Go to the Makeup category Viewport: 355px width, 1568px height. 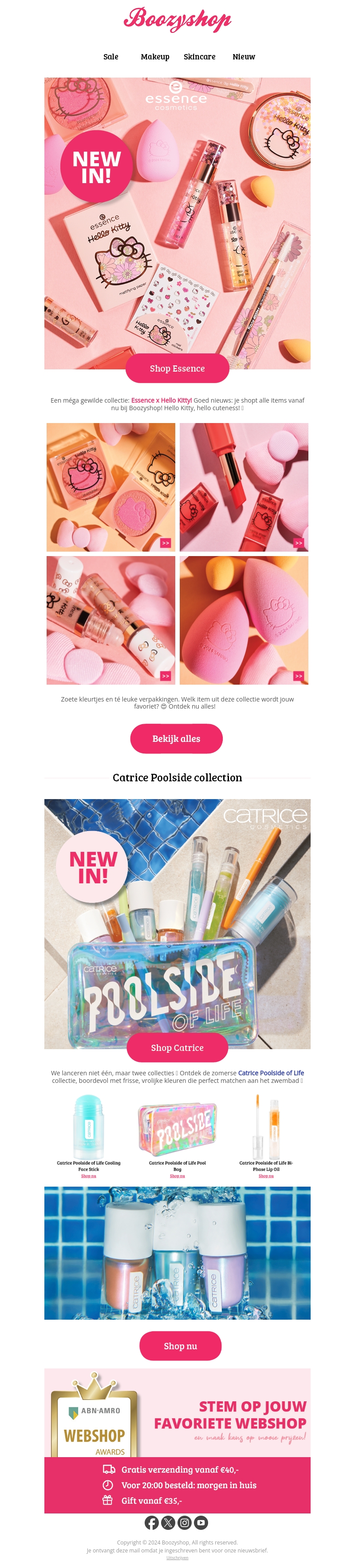click(155, 57)
